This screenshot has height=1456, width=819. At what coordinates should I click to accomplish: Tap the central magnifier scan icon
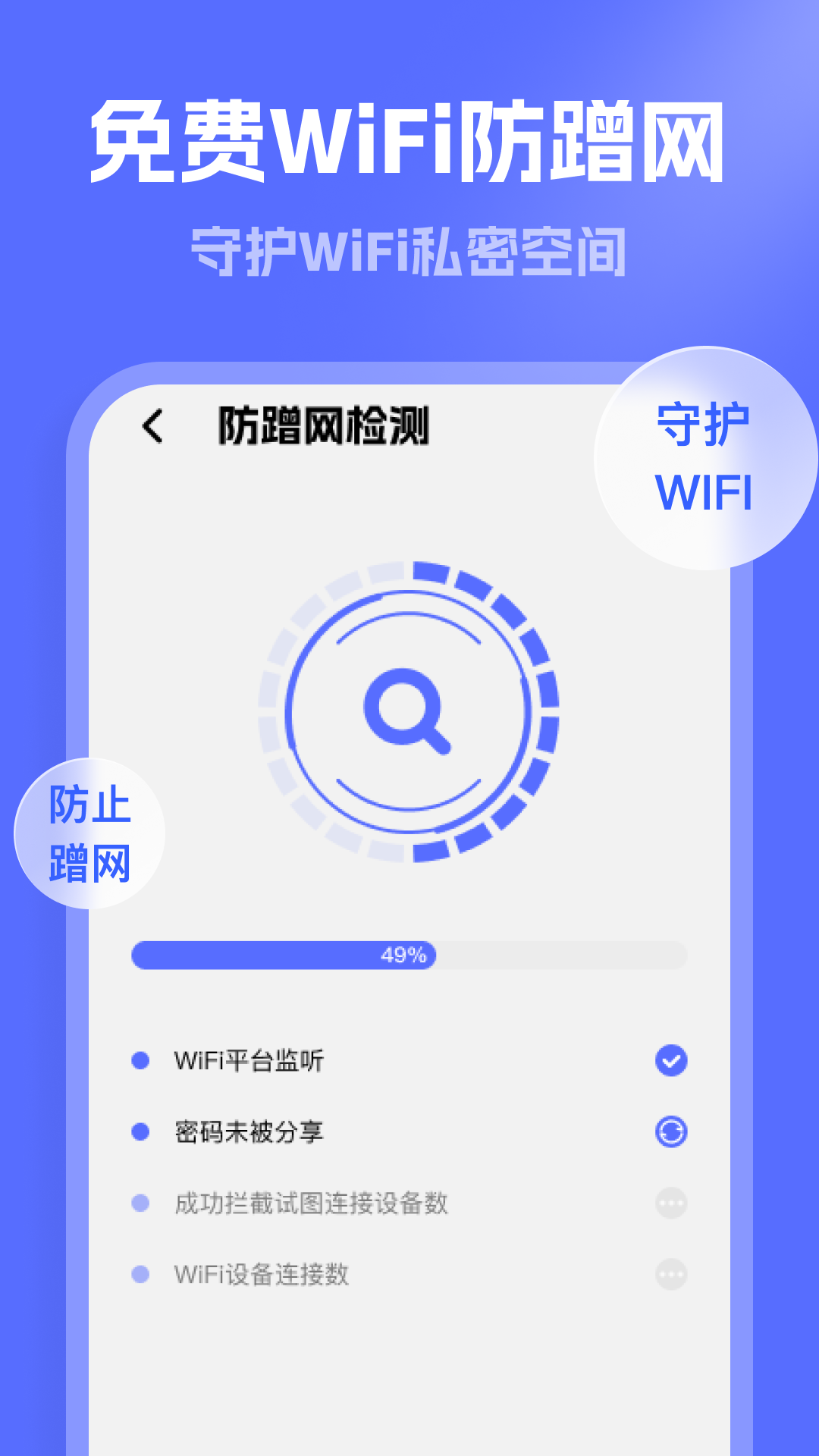tap(409, 713)
